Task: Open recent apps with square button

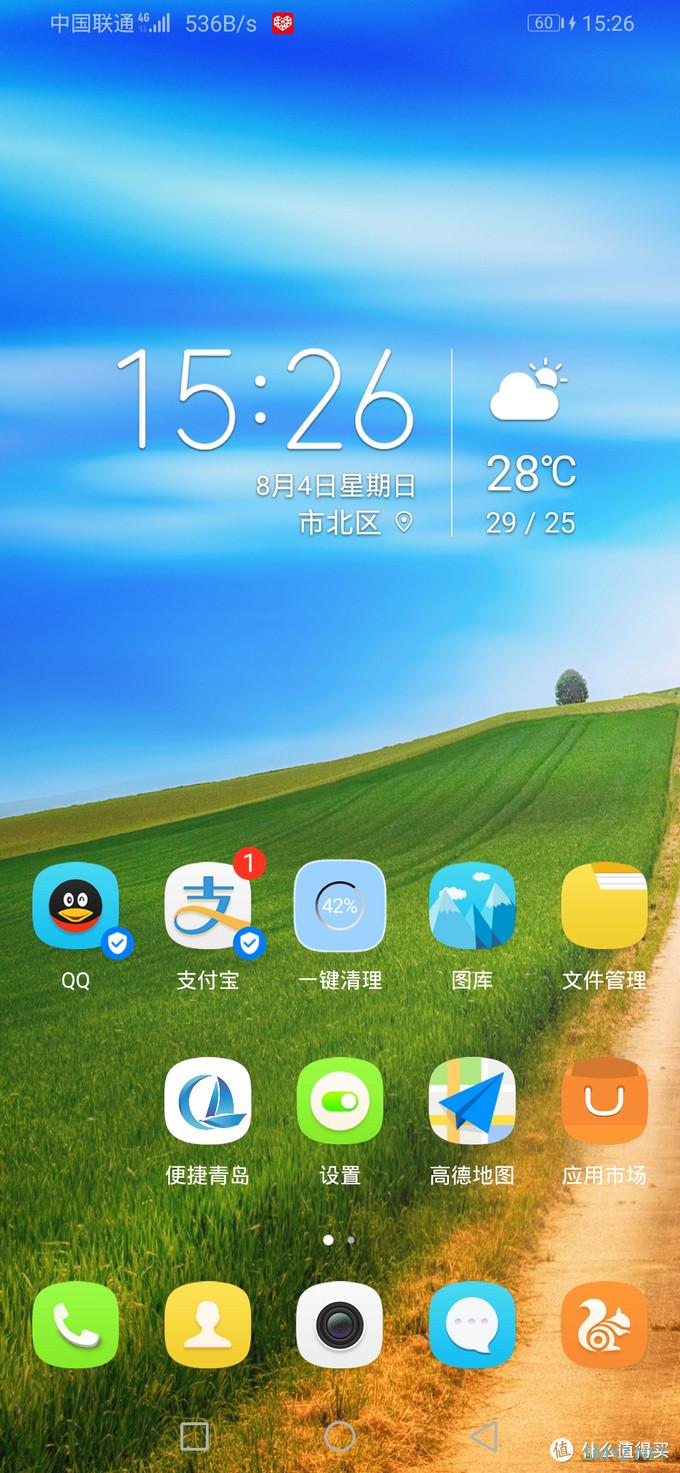Action: tap(195, 1437)
